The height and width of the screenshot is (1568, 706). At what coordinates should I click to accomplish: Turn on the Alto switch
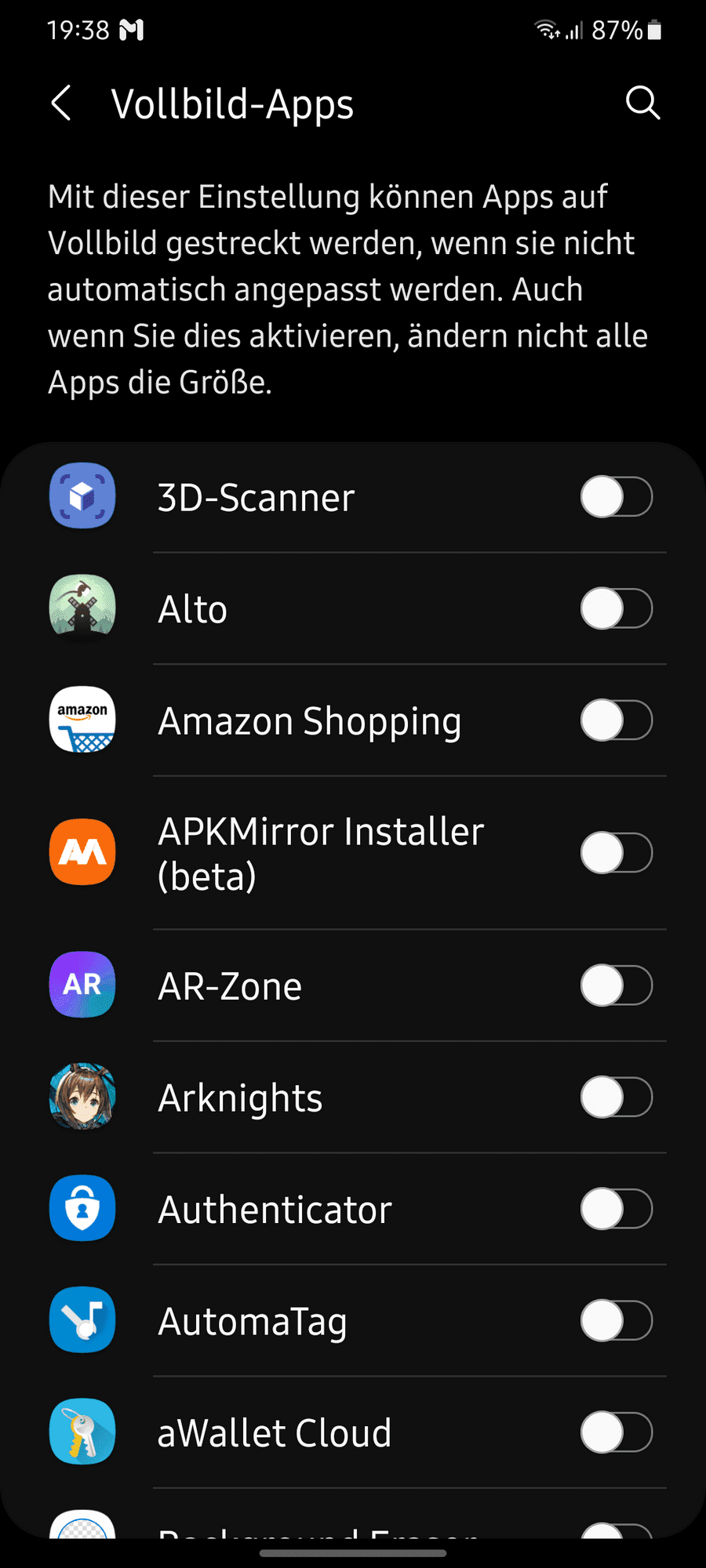point(616,609)
